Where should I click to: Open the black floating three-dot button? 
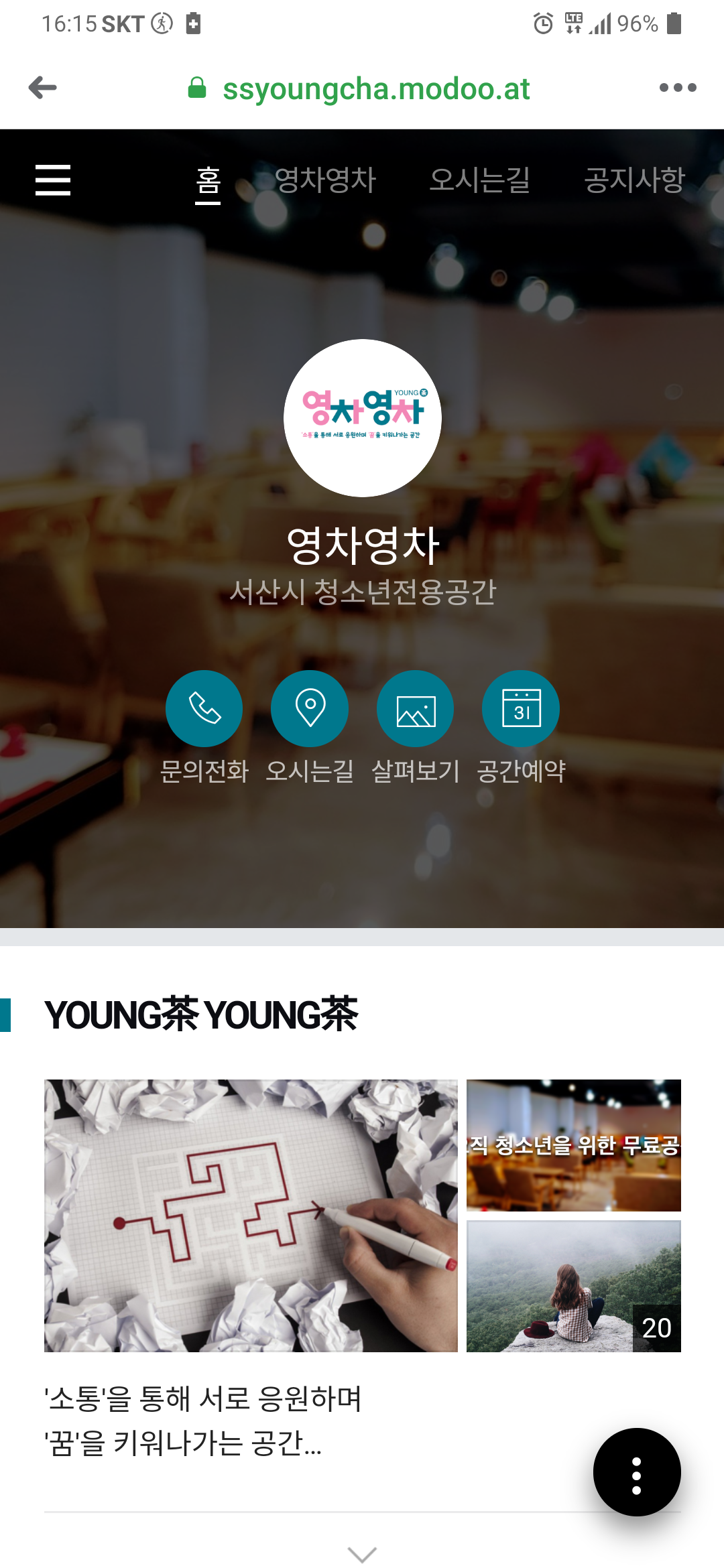click(637, 1472)
